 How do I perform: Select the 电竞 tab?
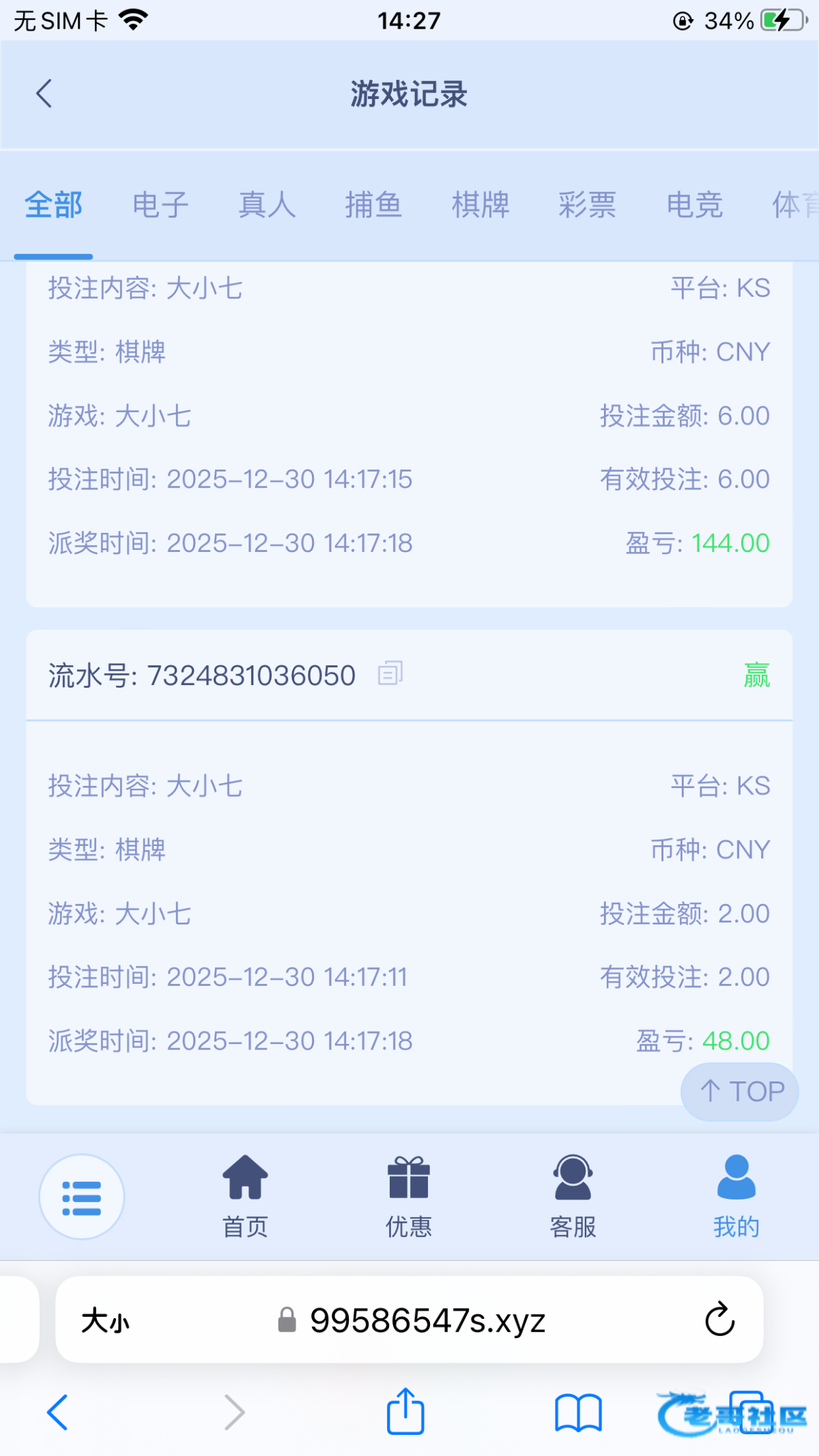694,205
